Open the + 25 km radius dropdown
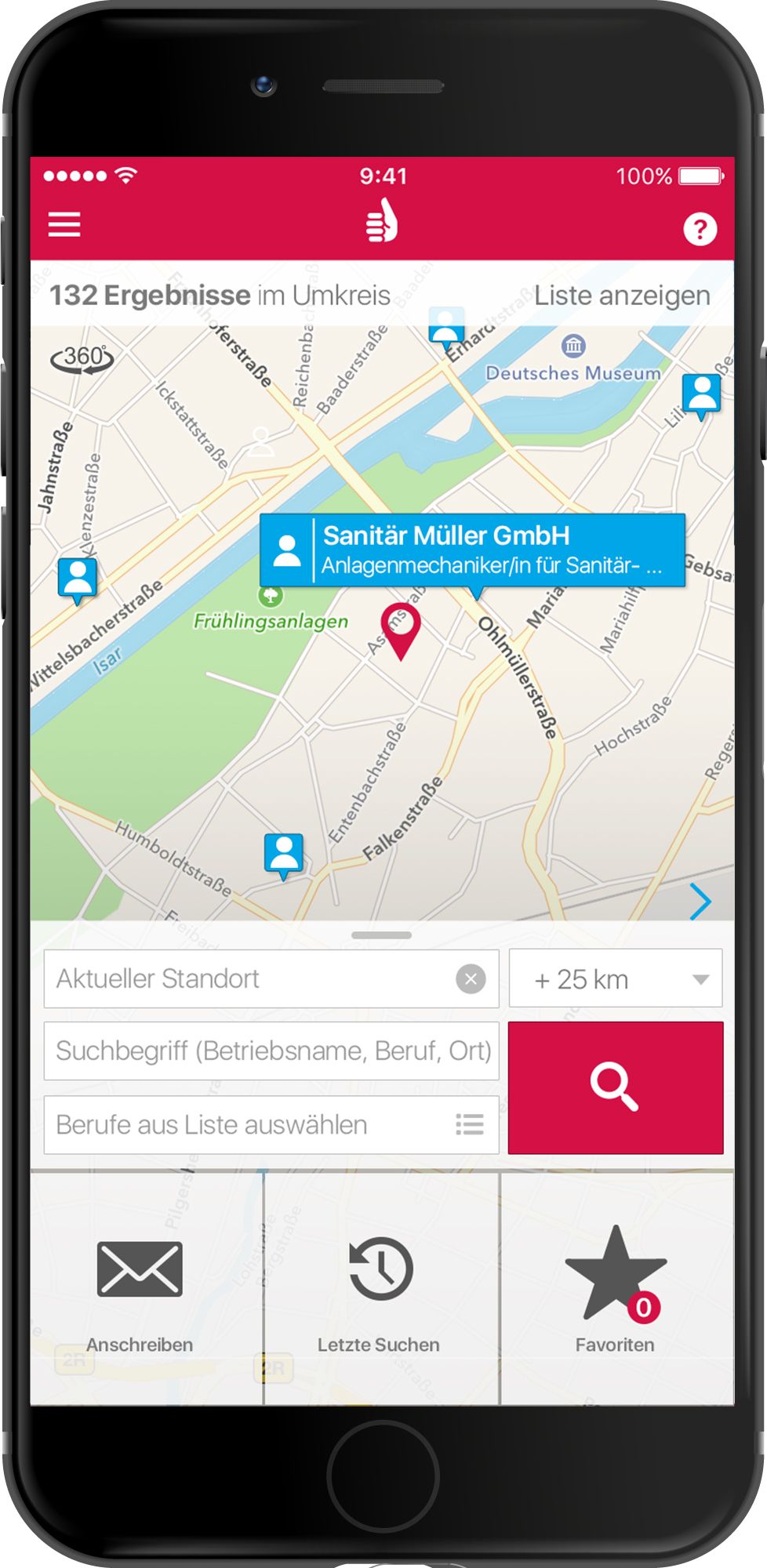767x1568 pixels. click(616, 979)
